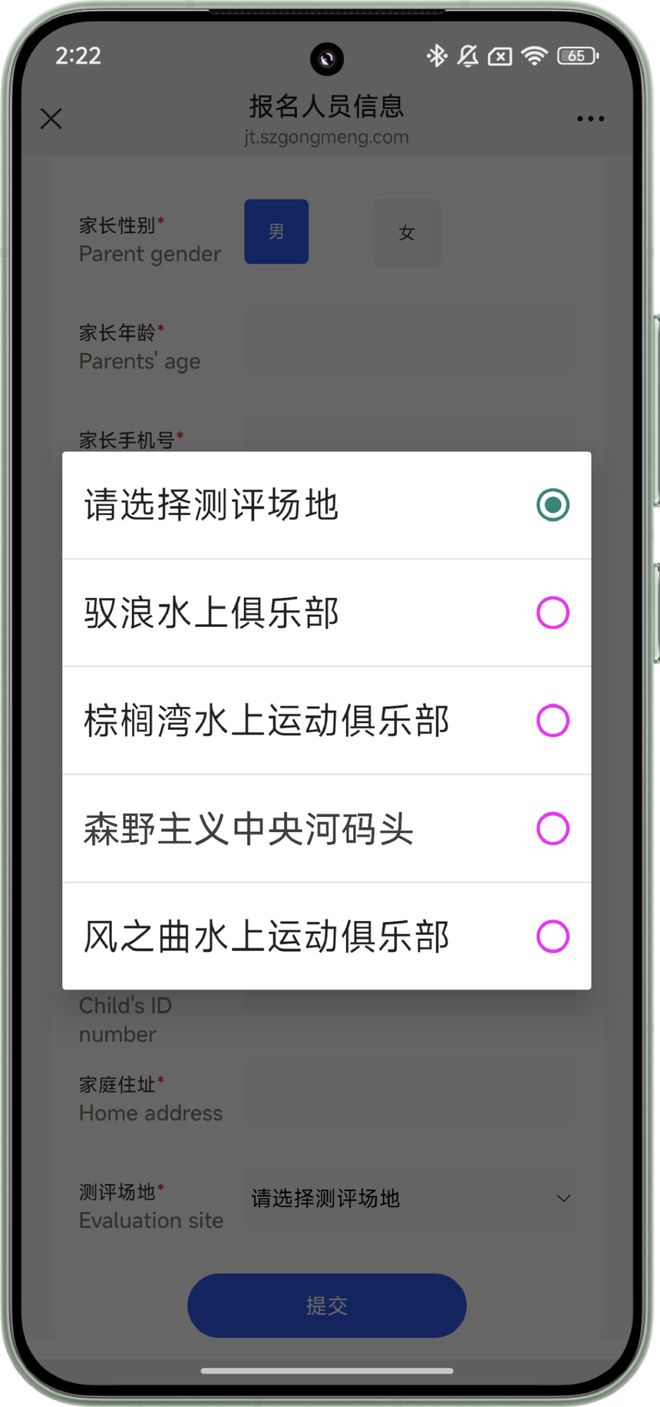
Task: Close the 报名人员信息 page
Action: [x=51, y=119]
